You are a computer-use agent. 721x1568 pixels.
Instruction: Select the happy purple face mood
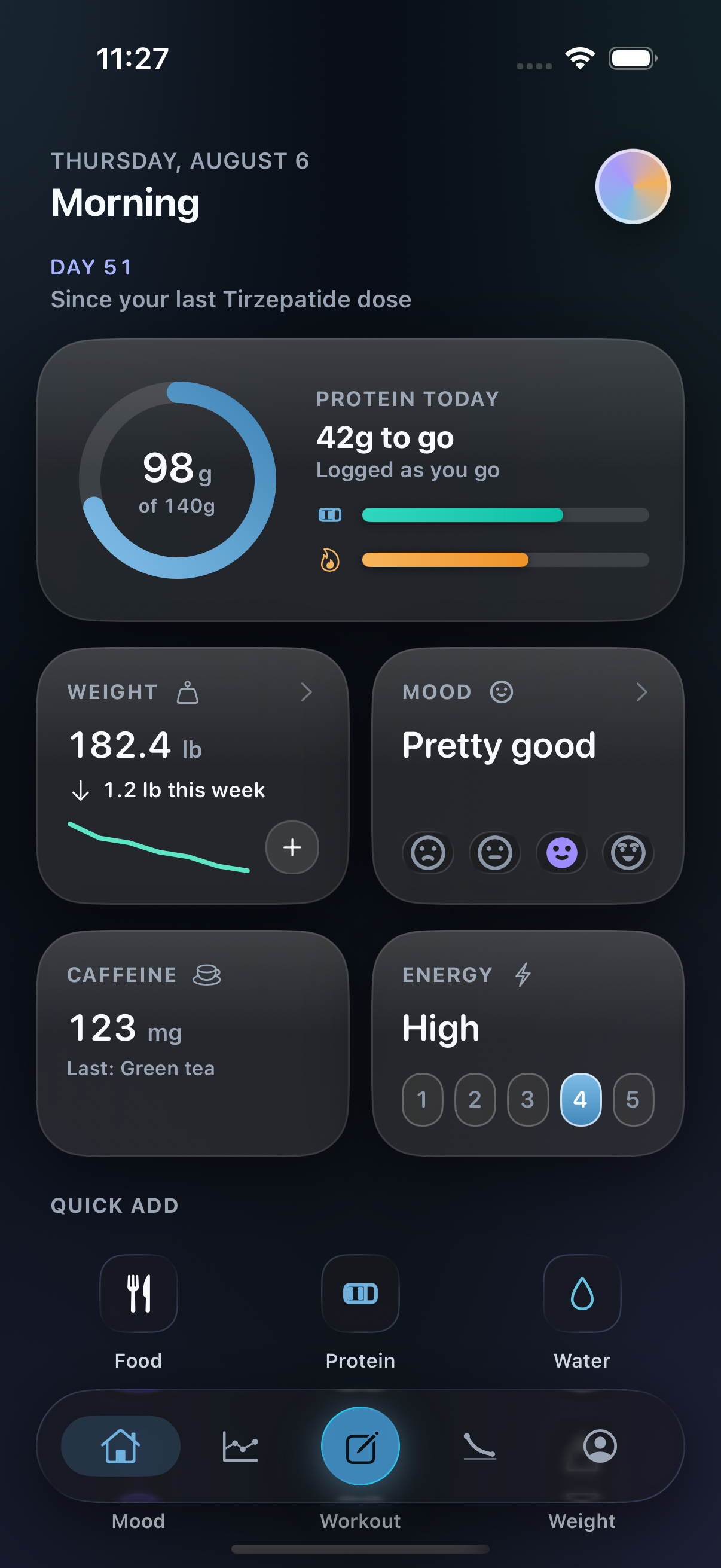point(561,853)
